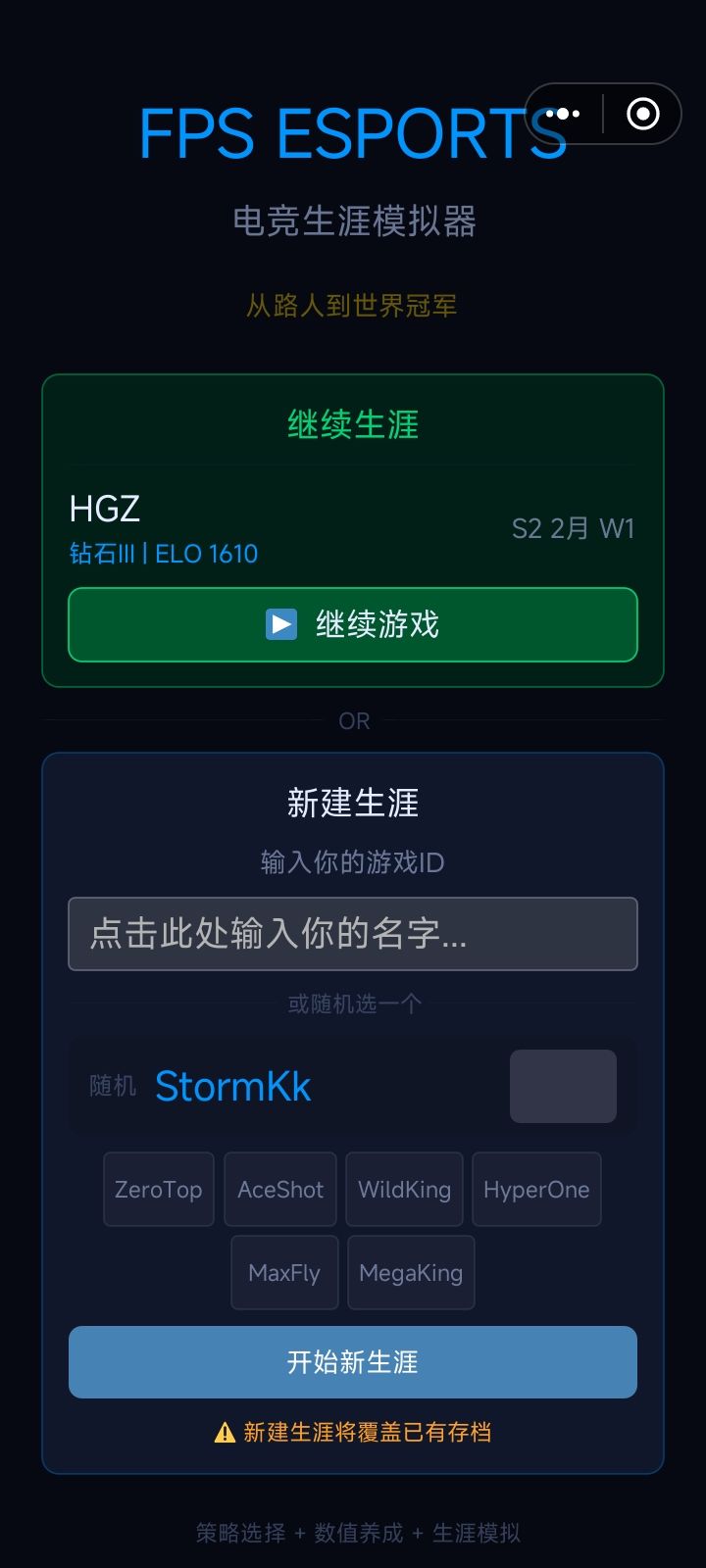Viewport: 706px width, 1568px height.
Task: Click the warning triangle beside the overwrite notice
Action: (224, 1432)
